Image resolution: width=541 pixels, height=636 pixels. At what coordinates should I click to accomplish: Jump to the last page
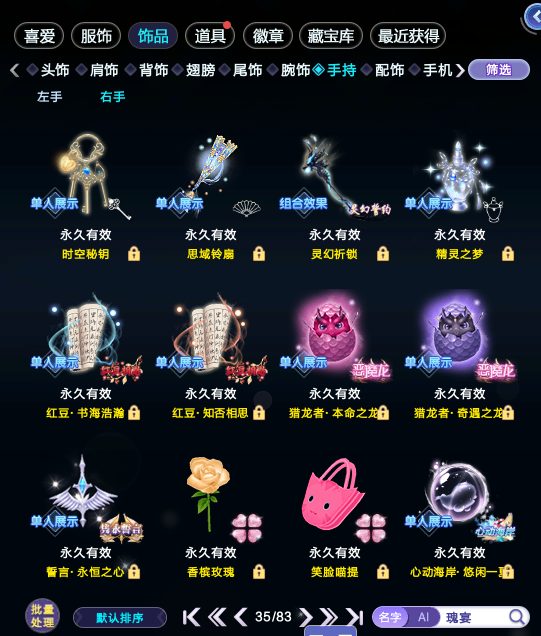coord(355,617)
